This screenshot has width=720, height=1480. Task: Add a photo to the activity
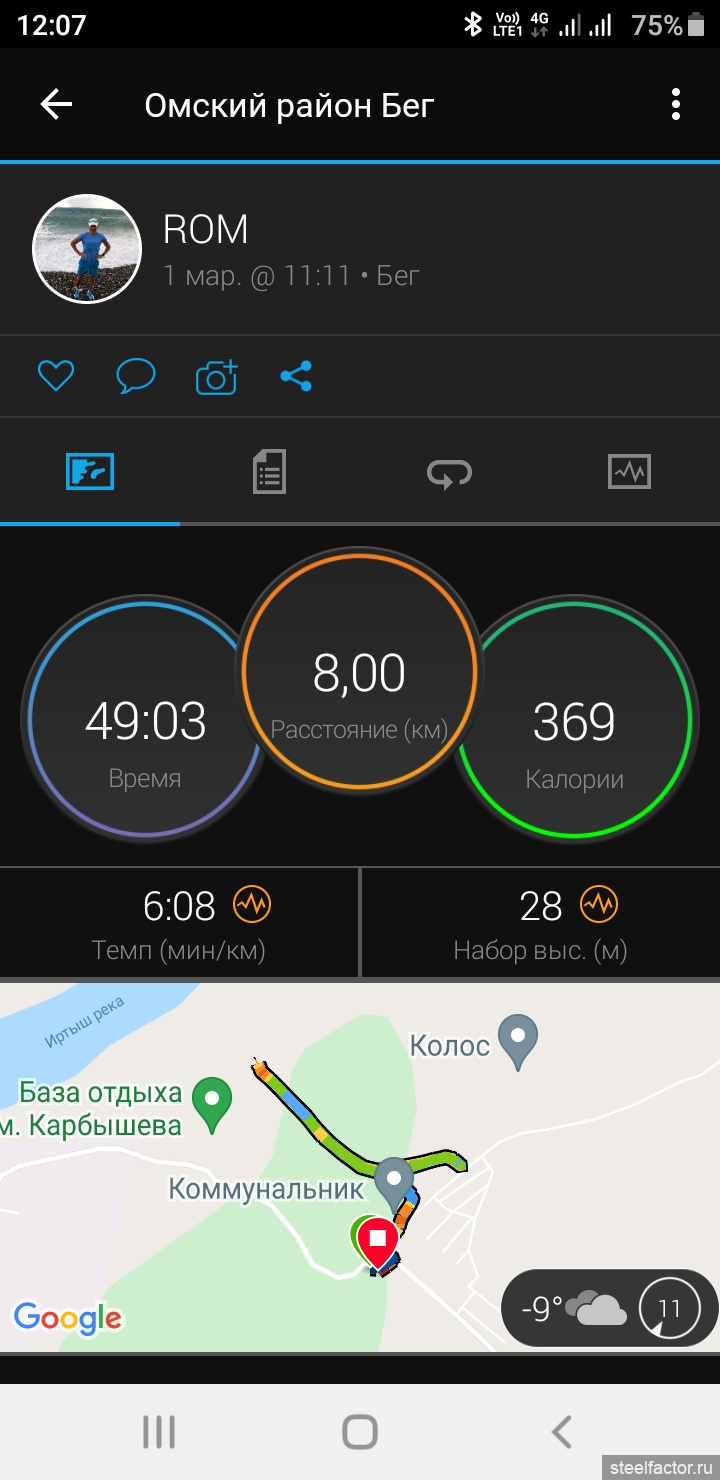[x=217, y=376]
